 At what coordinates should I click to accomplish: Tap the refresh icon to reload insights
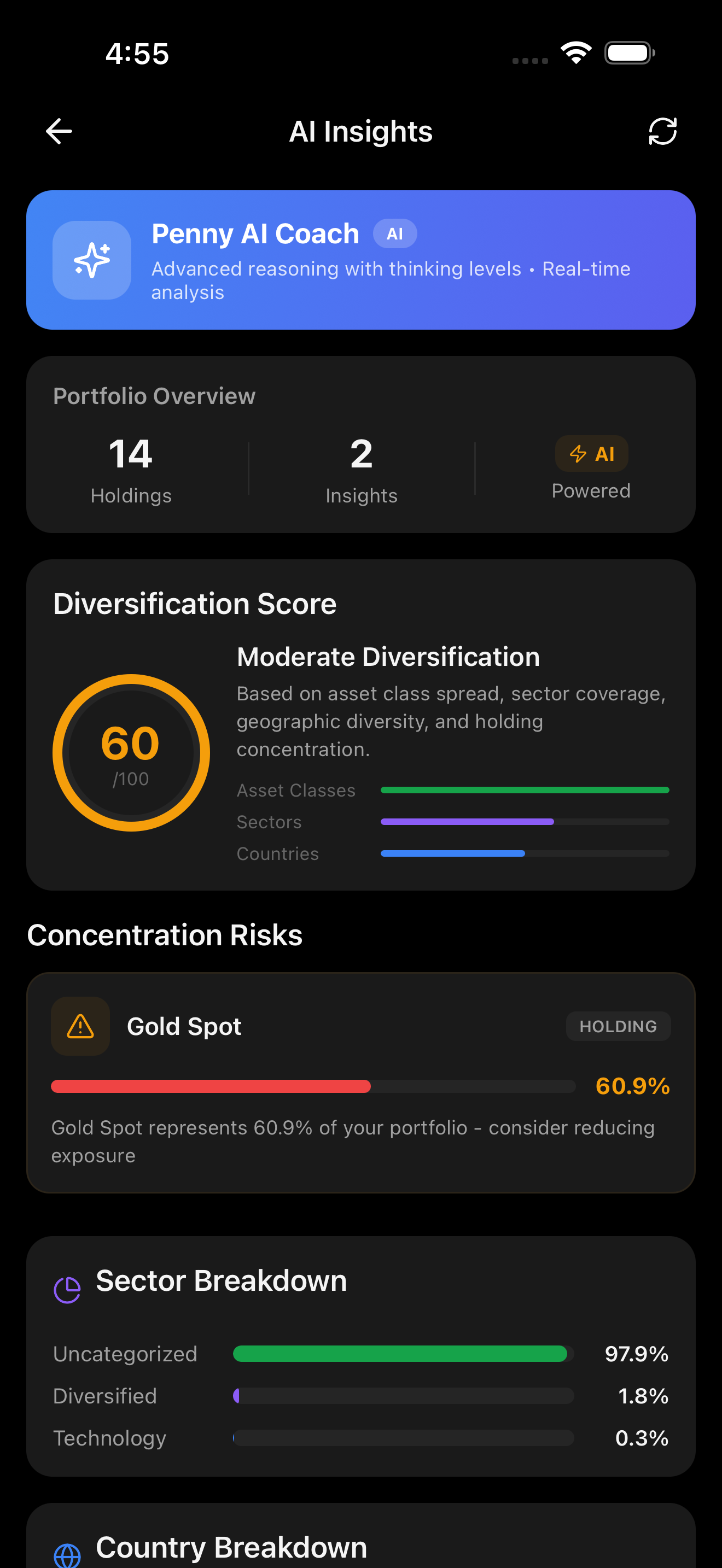pos(662,130)
